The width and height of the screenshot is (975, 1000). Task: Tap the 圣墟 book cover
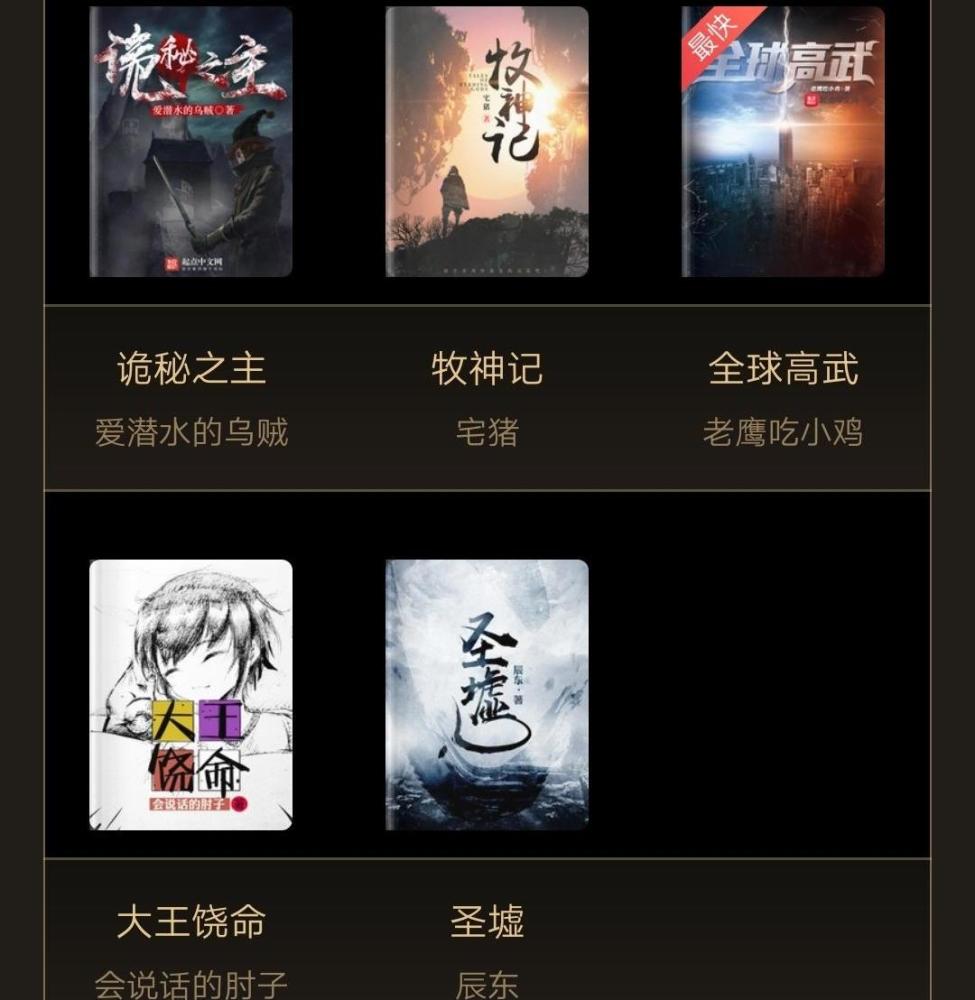(487, 695)
